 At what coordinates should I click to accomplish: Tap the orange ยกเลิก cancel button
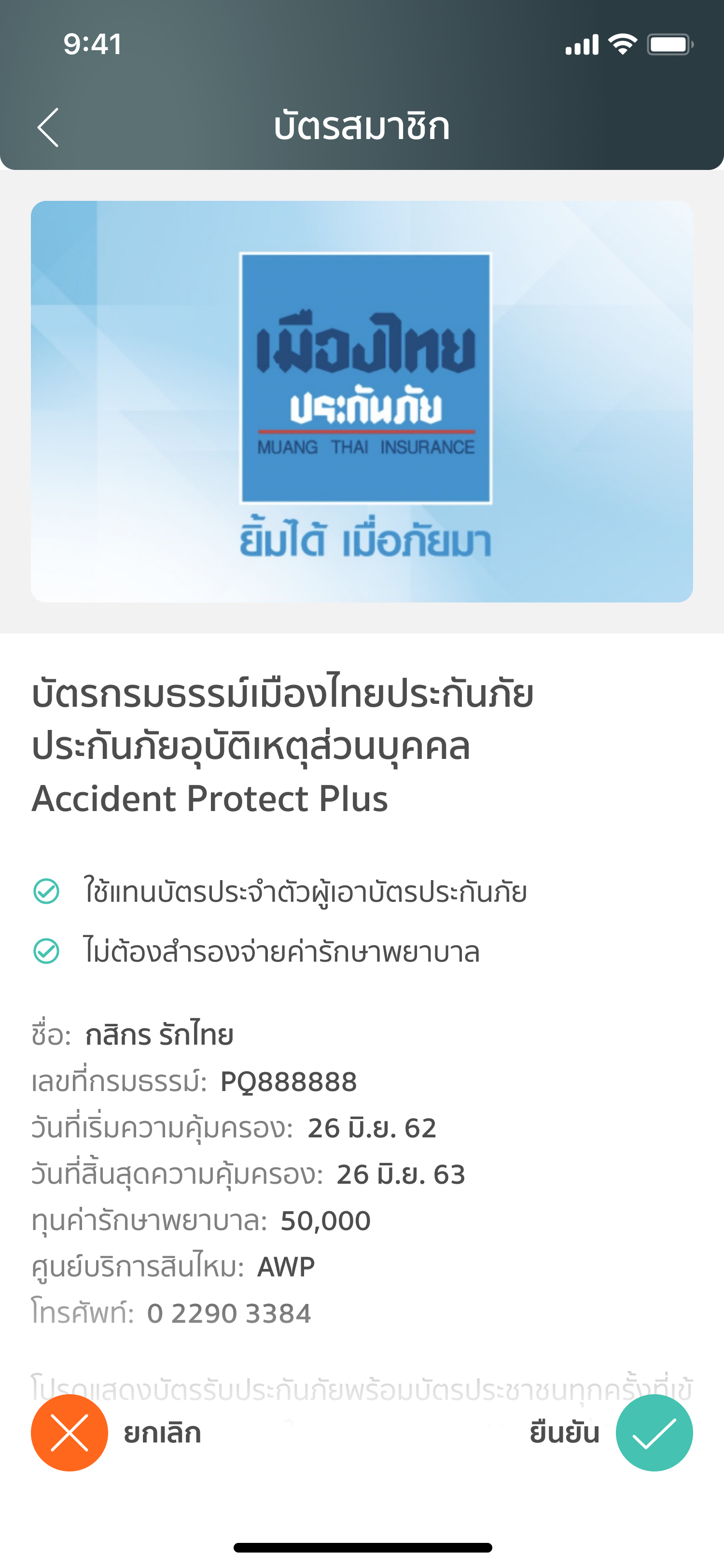point(70,1432)
